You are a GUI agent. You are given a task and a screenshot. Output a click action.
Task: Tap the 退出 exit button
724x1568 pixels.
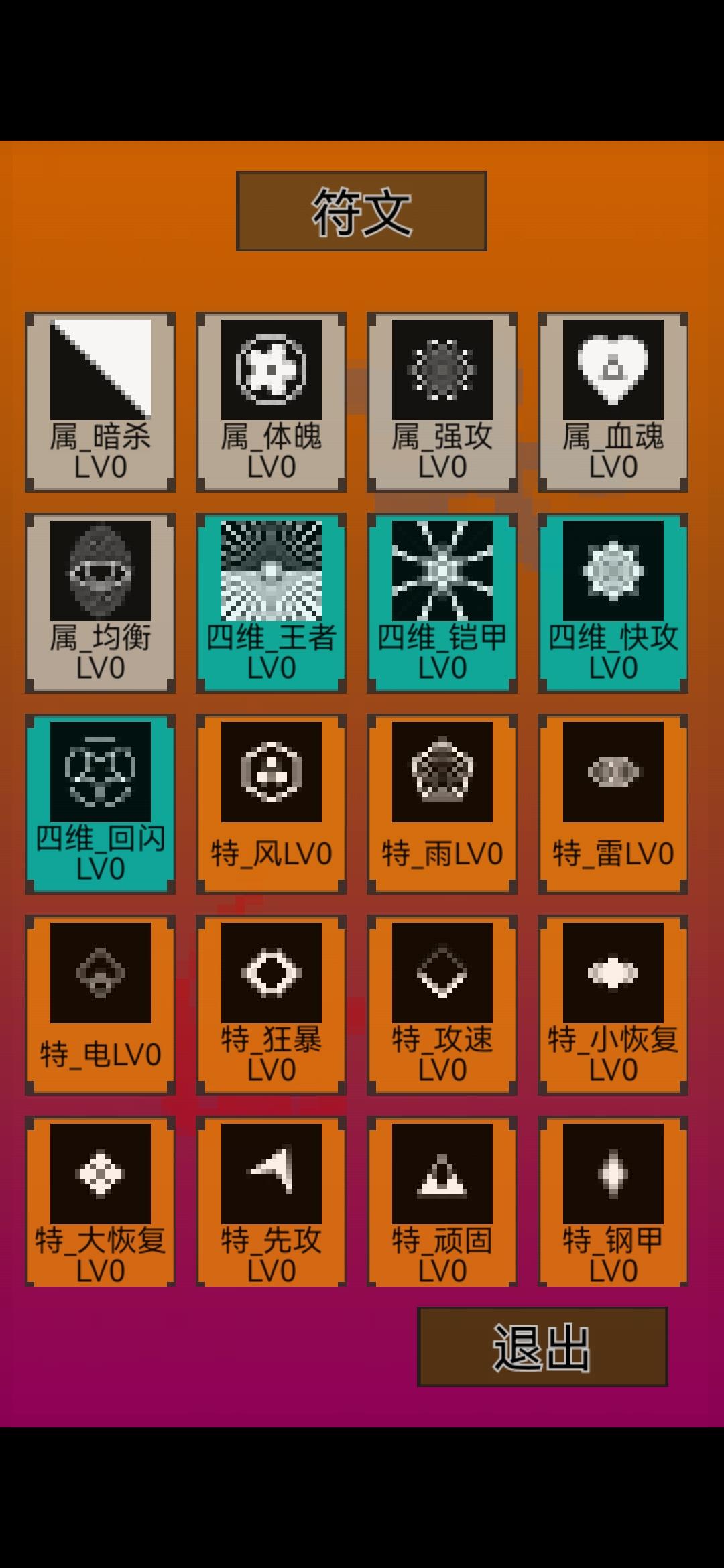(x=542, y=1347)
